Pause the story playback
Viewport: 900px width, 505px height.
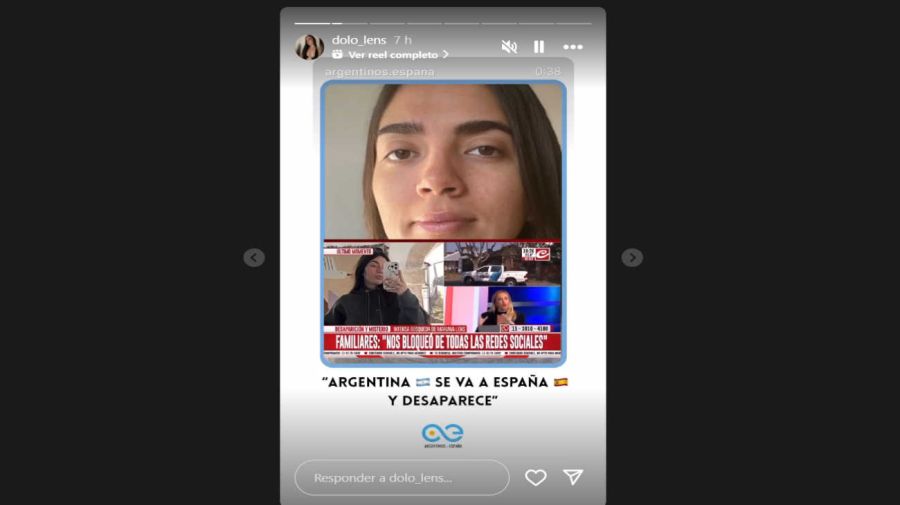(539, 47)
